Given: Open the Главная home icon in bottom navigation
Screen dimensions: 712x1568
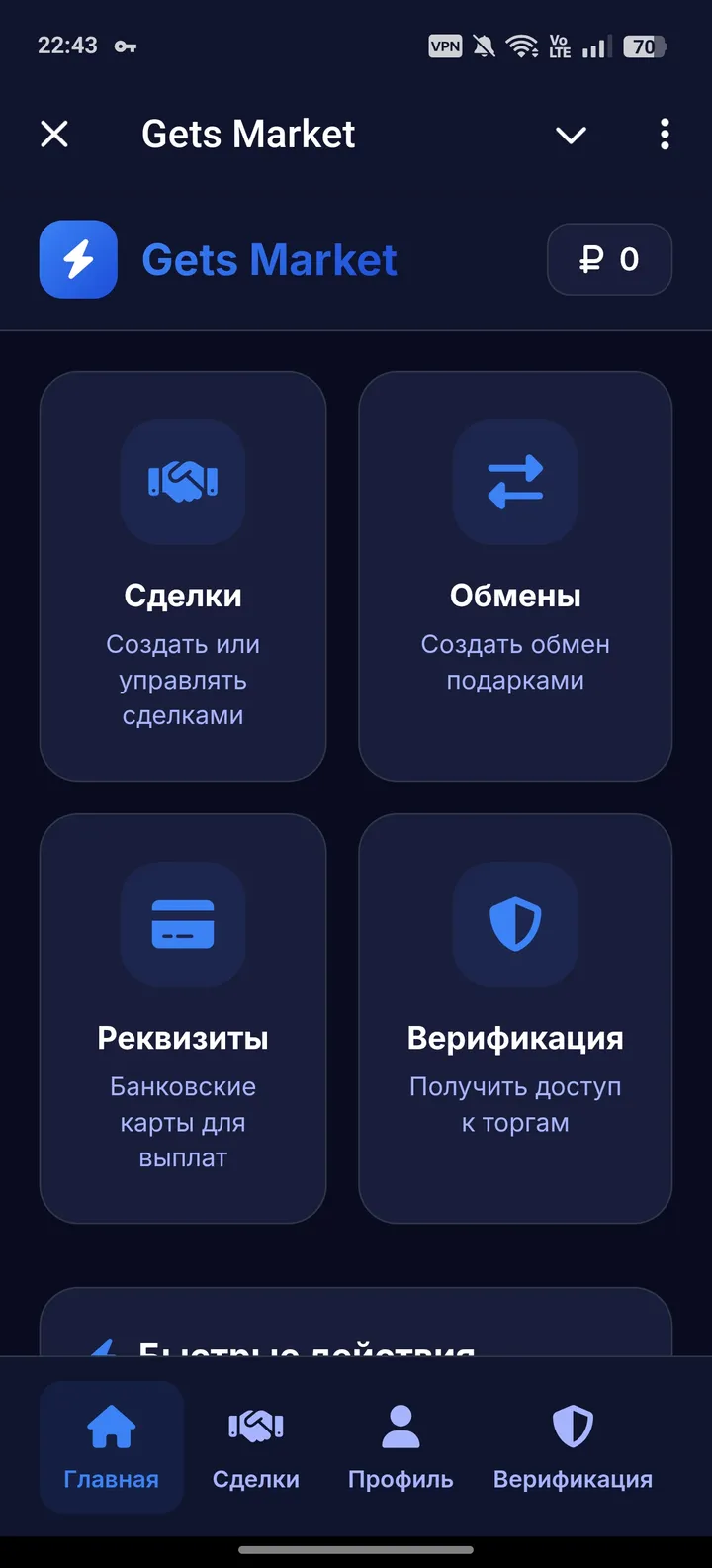Looking at the screenshot, I should 111,1425.
